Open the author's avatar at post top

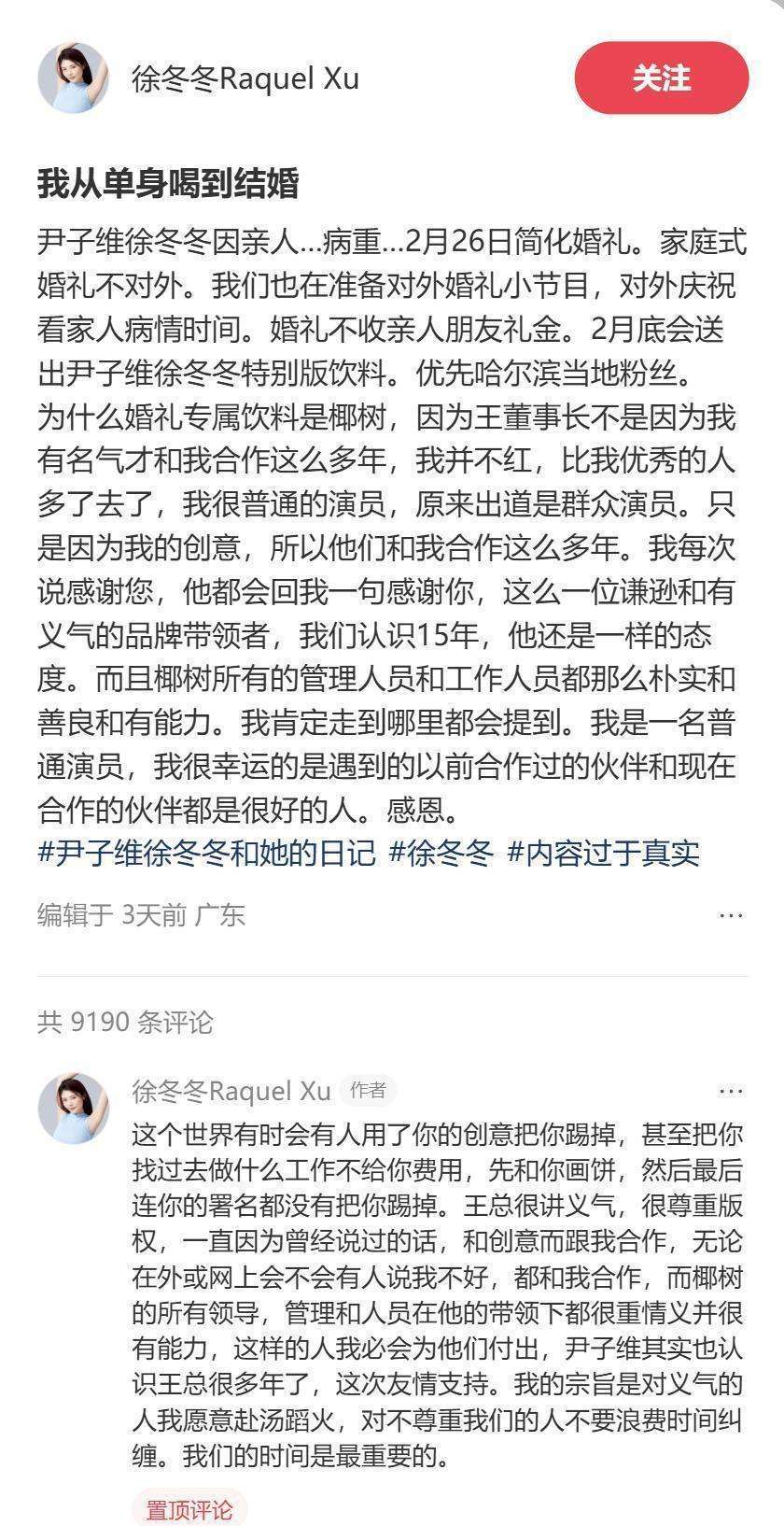[x=73, y=78]
